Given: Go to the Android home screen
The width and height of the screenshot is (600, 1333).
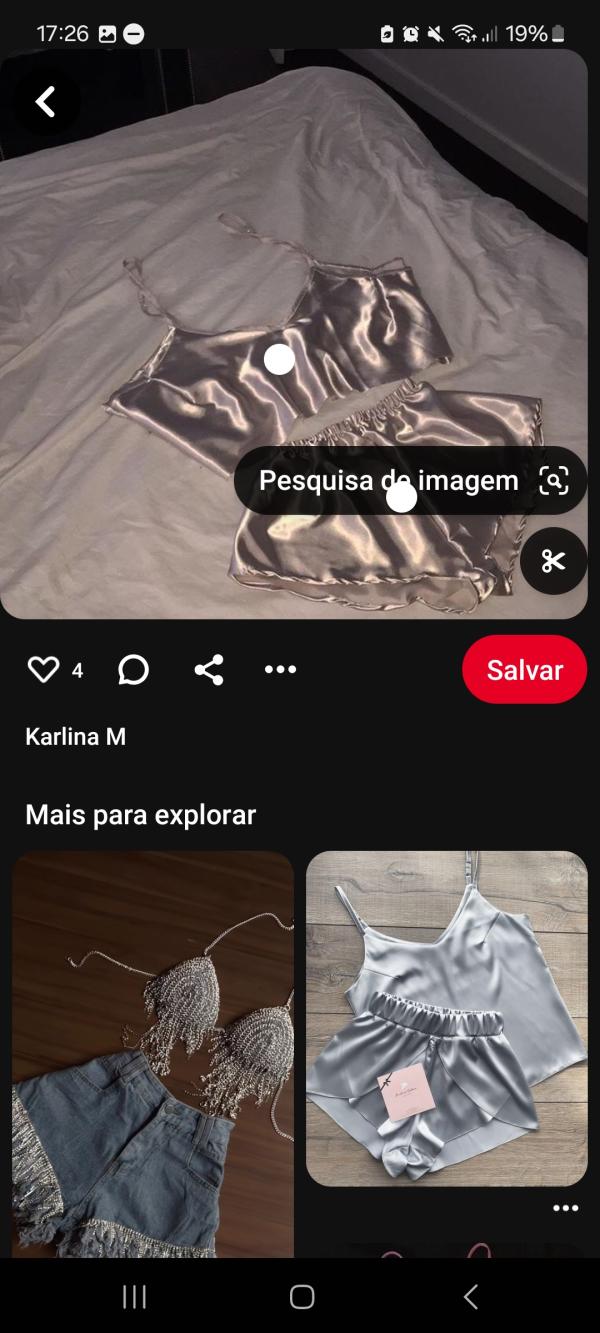Looking at the screenshot, I should click(301, 1297).
